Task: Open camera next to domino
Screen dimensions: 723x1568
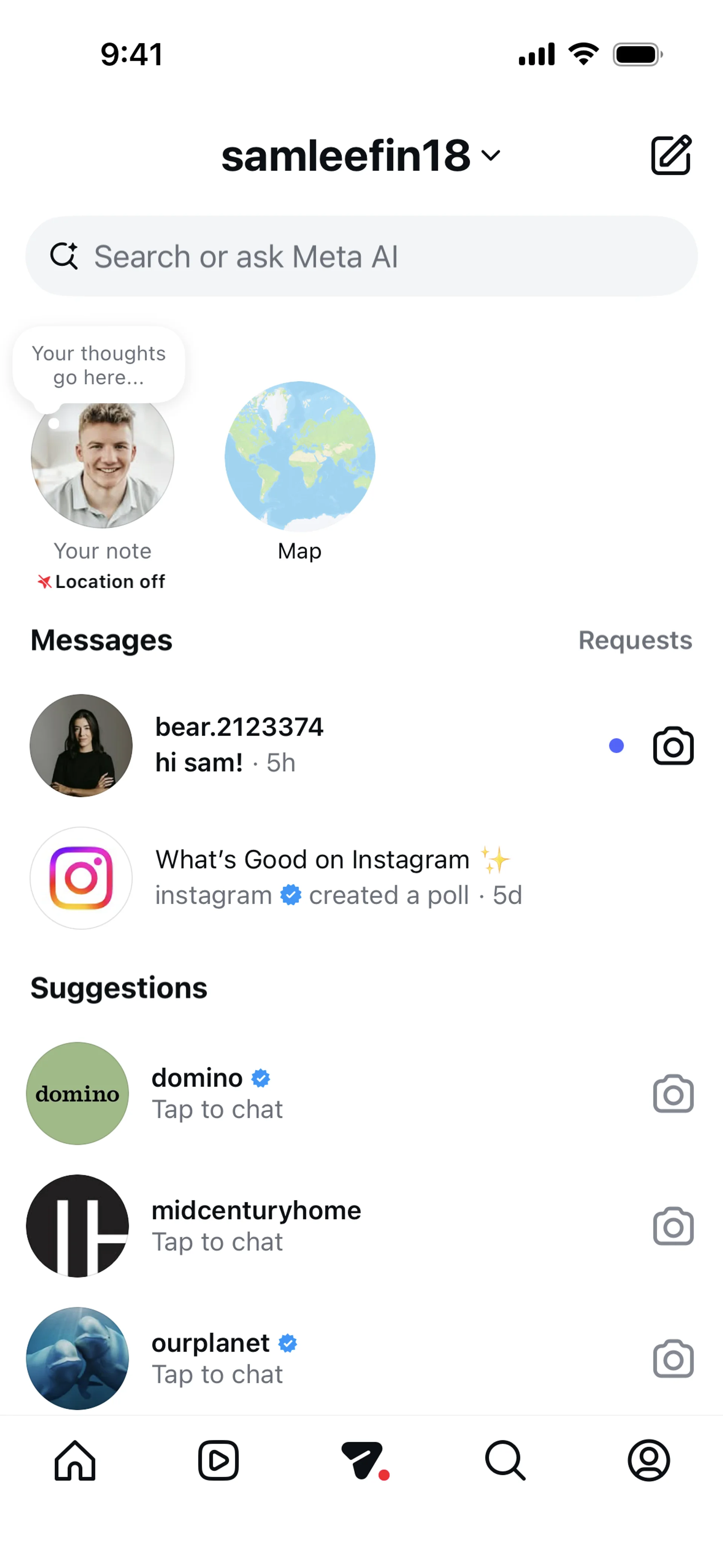Action: [x=673, y=1094]
